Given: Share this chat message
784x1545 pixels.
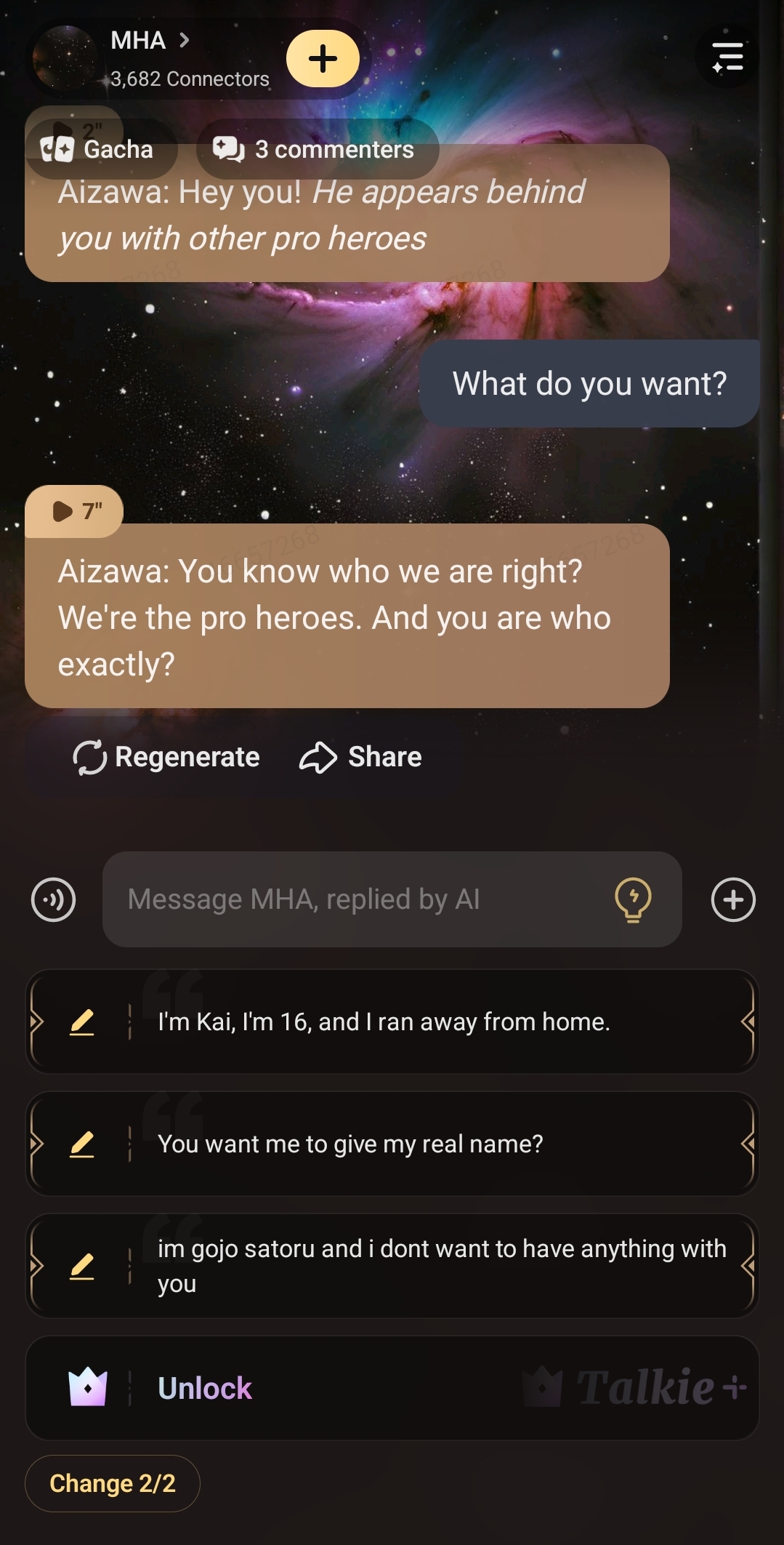Looking at the screenshot, I should [x=361, y=757].
